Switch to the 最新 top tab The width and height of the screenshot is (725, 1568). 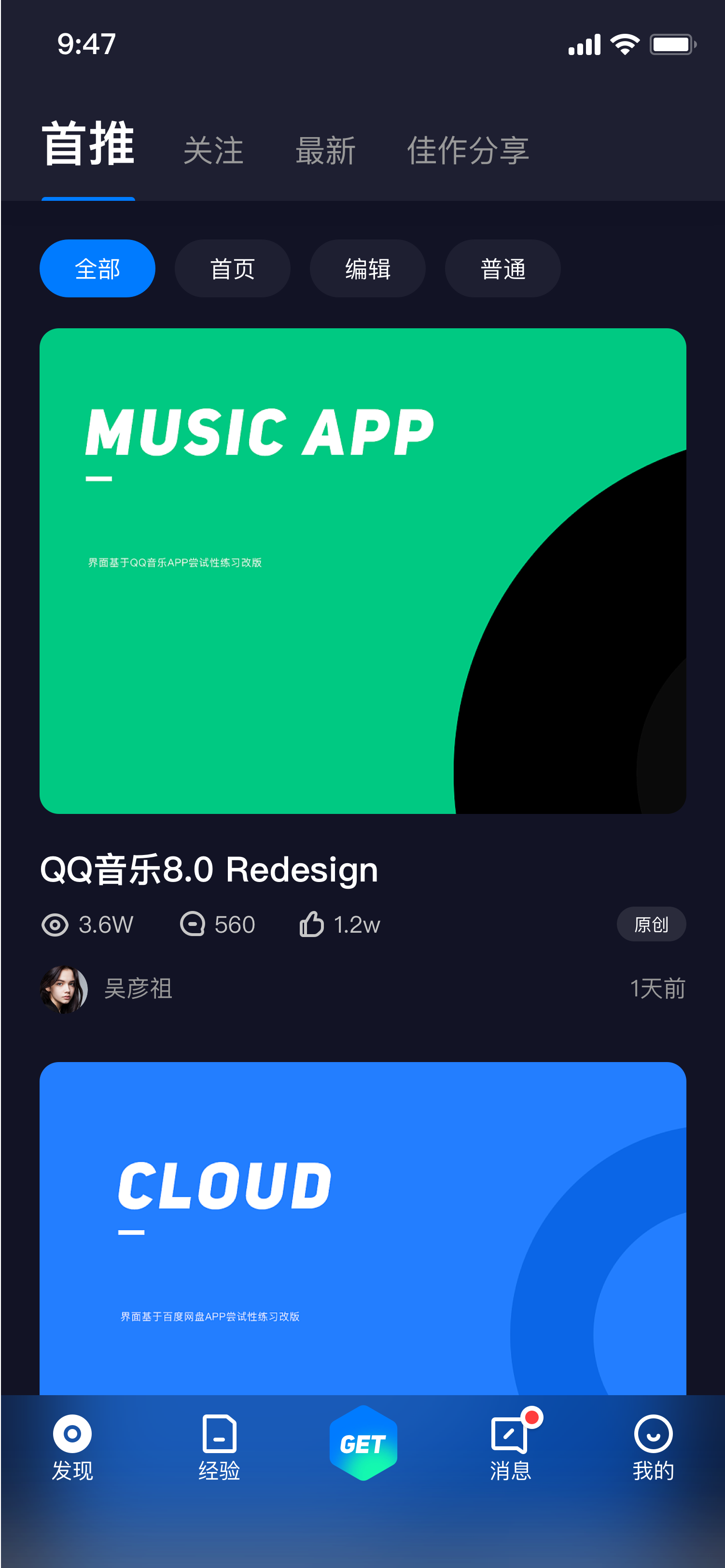tap(326, 150)
